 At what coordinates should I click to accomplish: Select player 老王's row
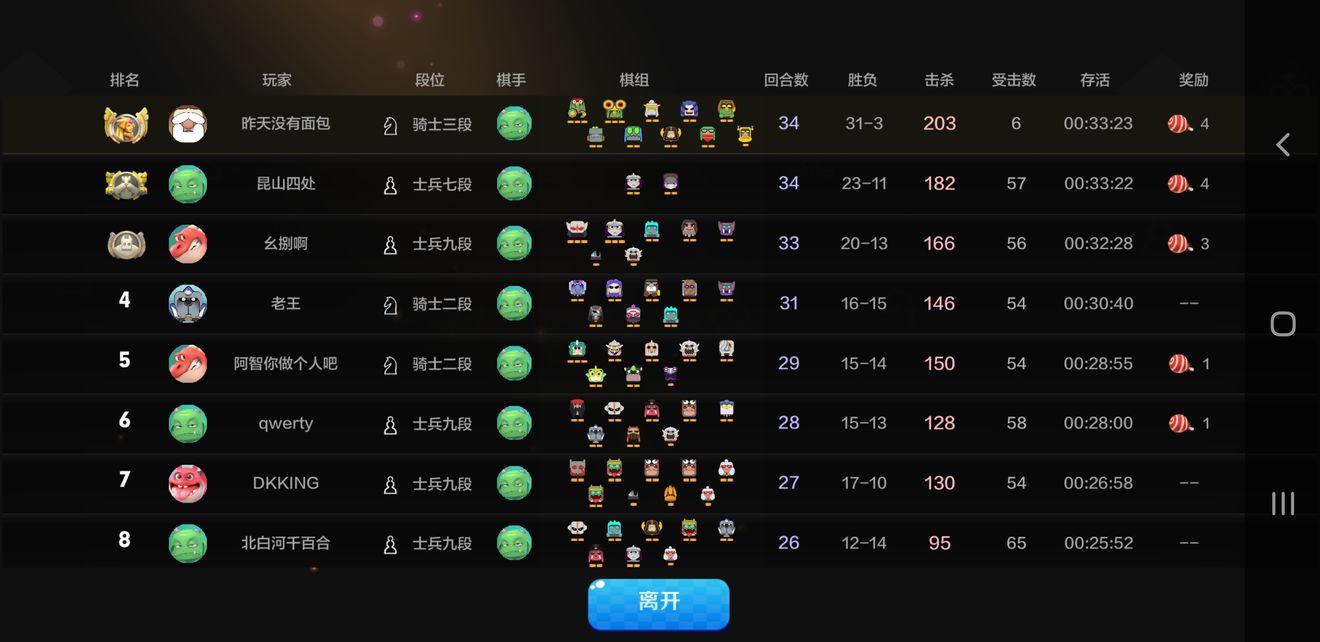(286, 304)
